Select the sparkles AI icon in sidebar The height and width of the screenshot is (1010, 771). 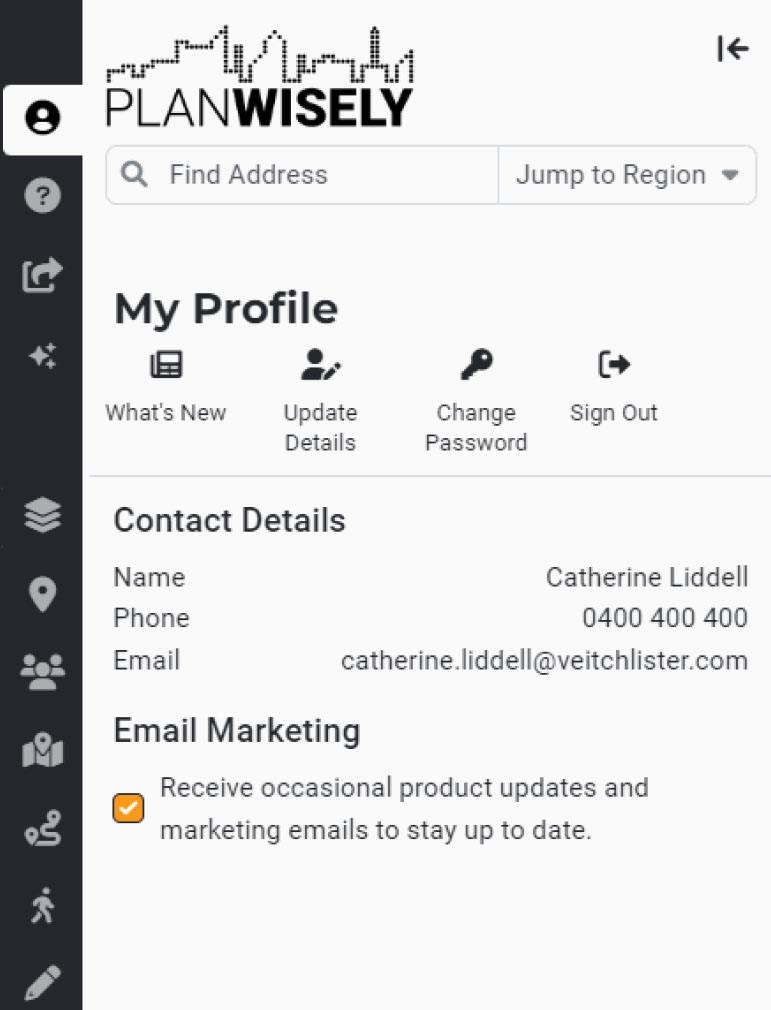click(41, 355)
